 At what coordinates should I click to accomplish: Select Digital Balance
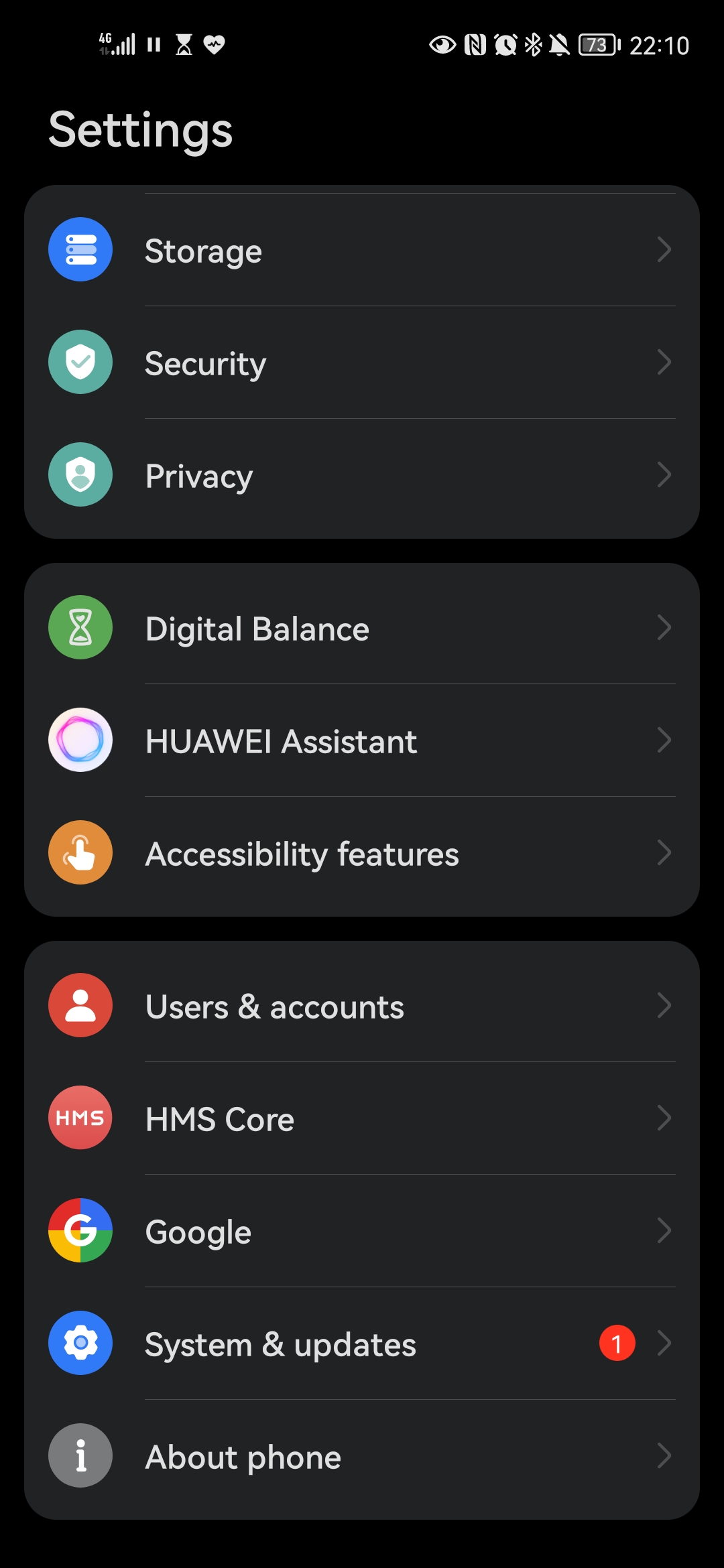pos(362,629)
